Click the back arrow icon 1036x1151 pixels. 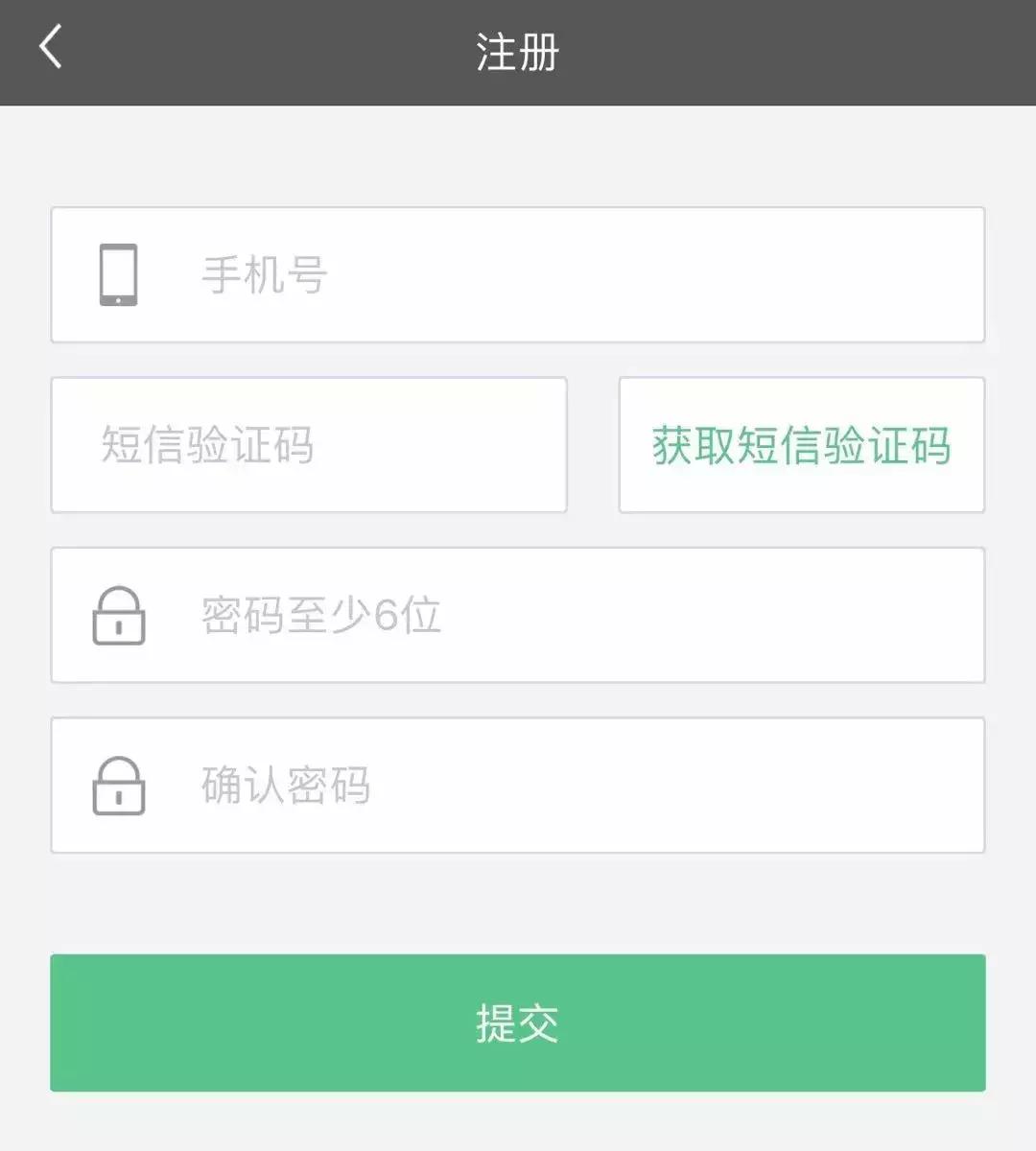point(50,48)
